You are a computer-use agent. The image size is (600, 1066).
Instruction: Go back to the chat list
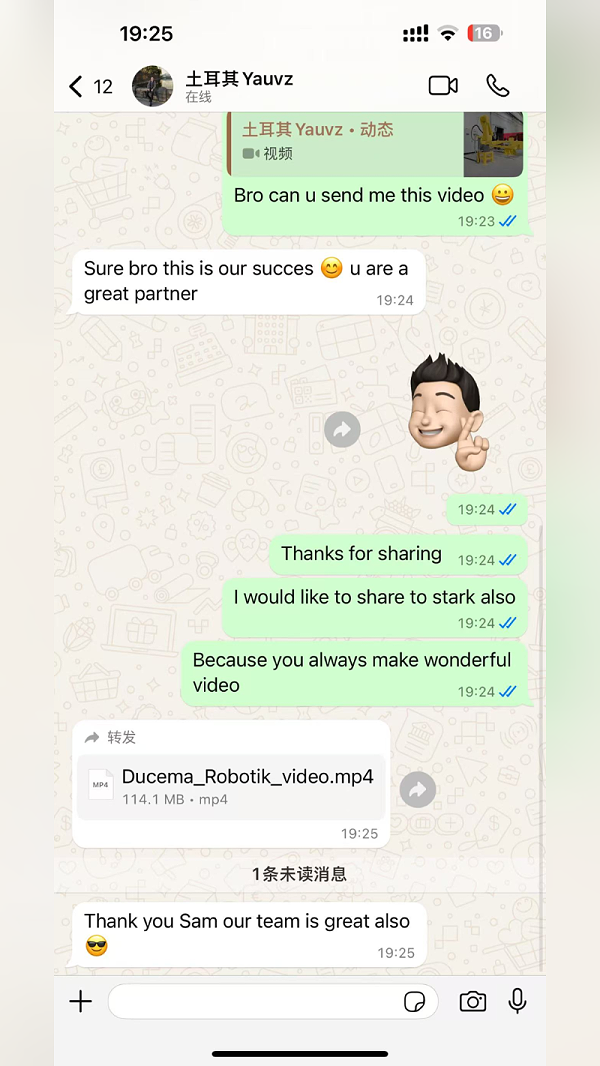tap(77, 86)
